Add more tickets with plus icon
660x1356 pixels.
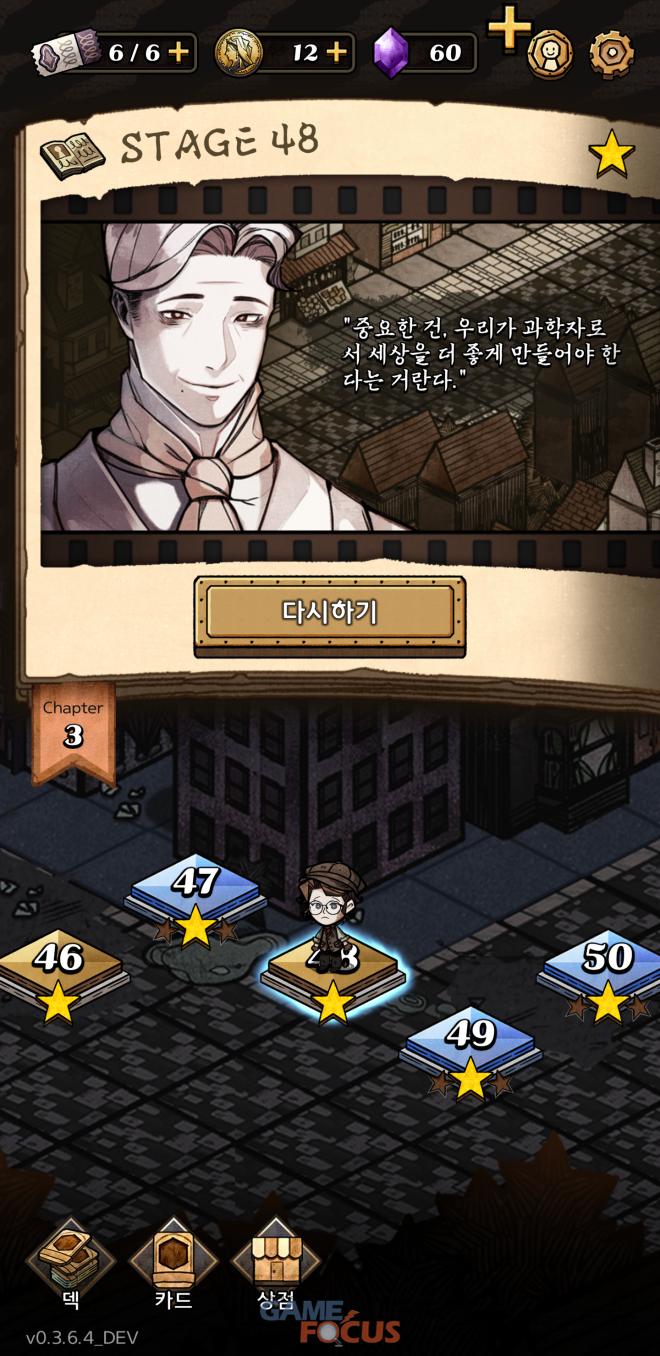pyautogui.click(x=178, y=52)
